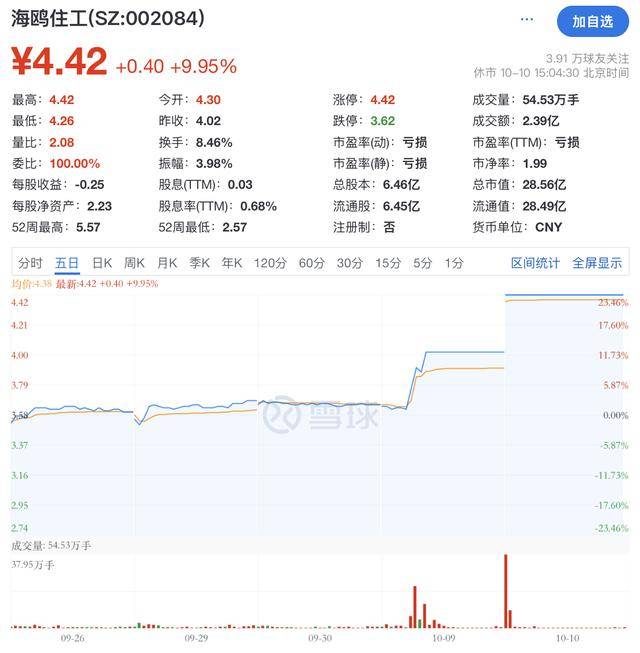This screenshot has width=640, height=653.
Task: Add stock via 加自选 button
Action: [592, 21]
